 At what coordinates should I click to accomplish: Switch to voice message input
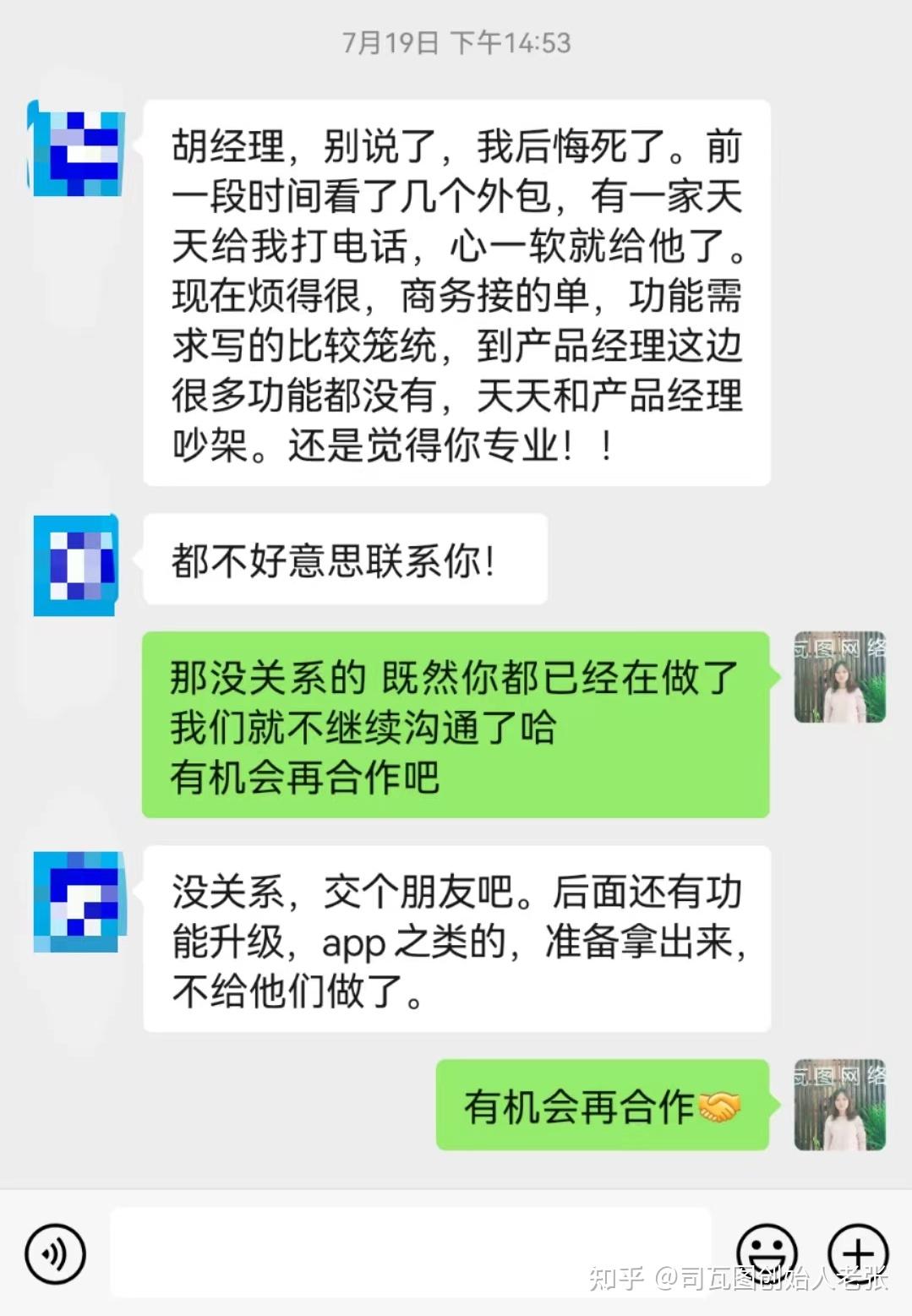coord(56,1254)
